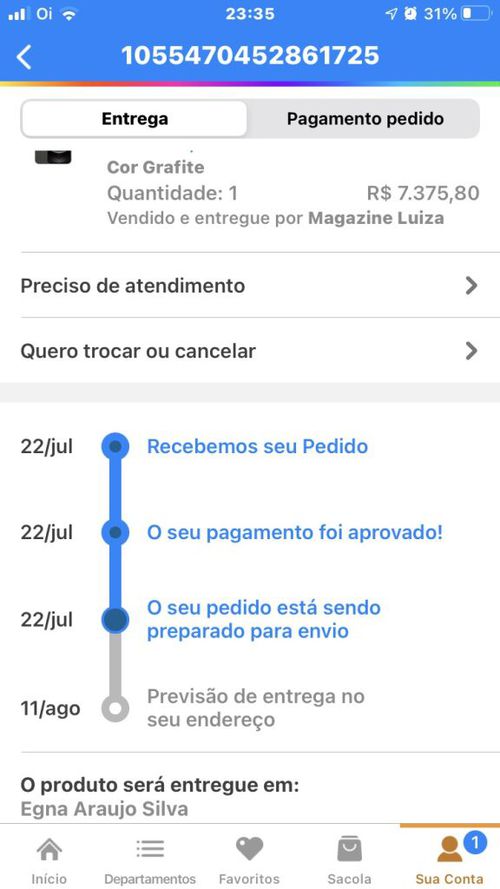The width and height of the screenshot is (500, 889).
Task: Open the Sacola shopping bag
Action: tap(350, 858)
